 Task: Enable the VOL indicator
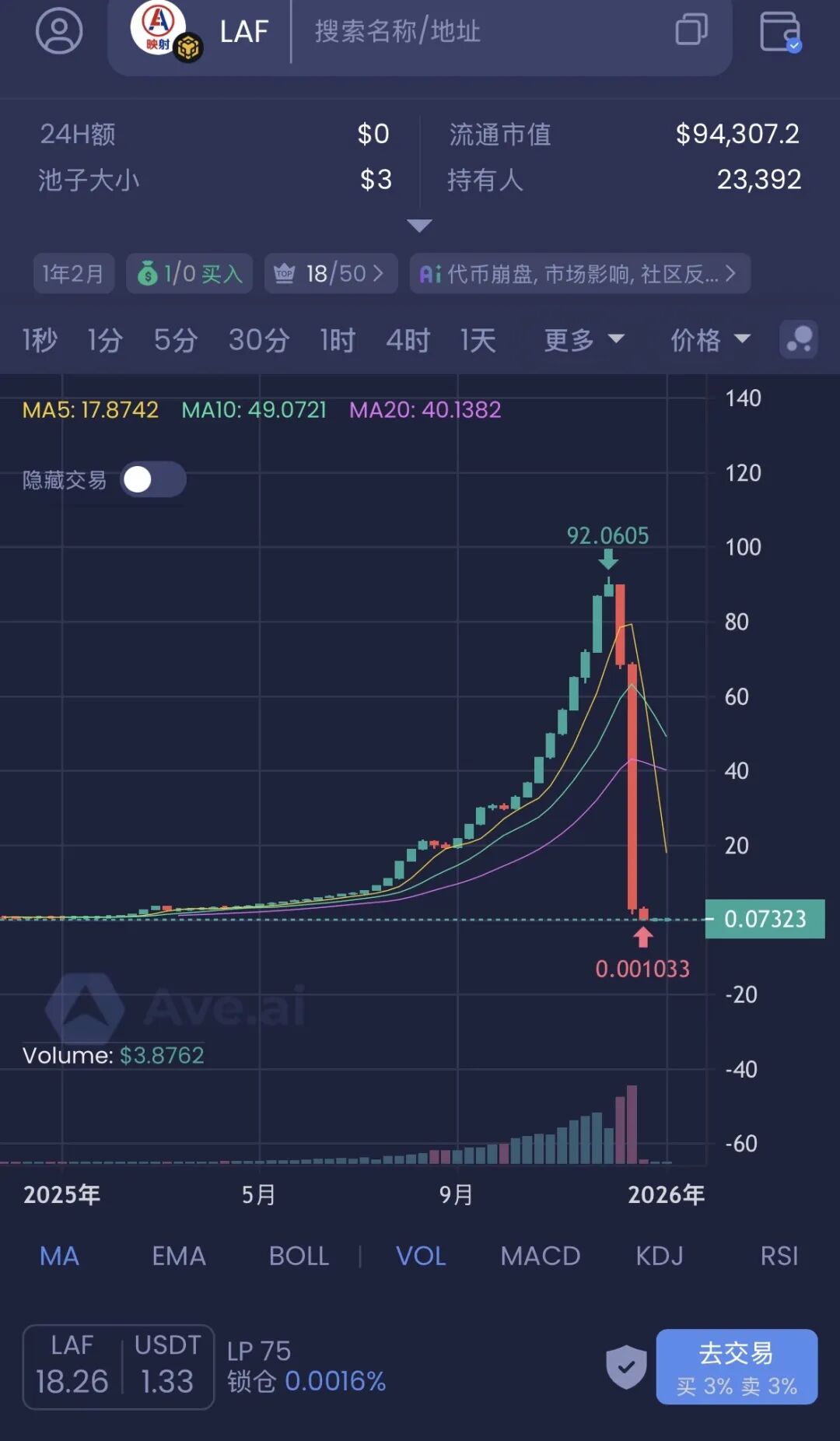420,1256
